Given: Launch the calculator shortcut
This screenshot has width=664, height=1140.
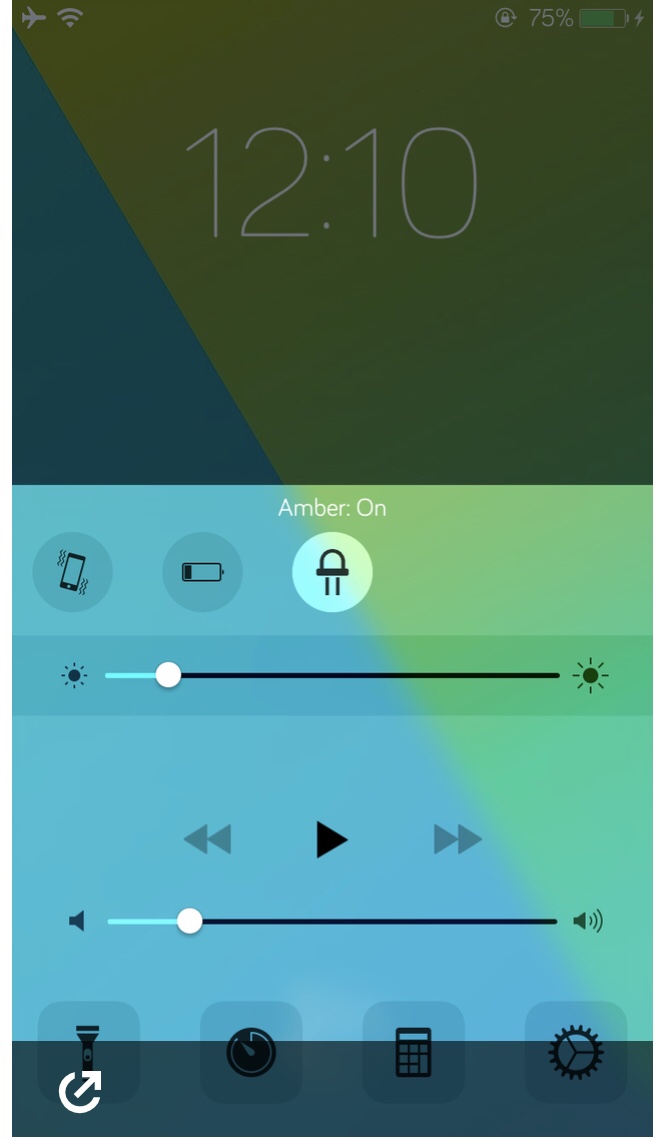Looking at the screenshot, I should tap(413, 1052).
